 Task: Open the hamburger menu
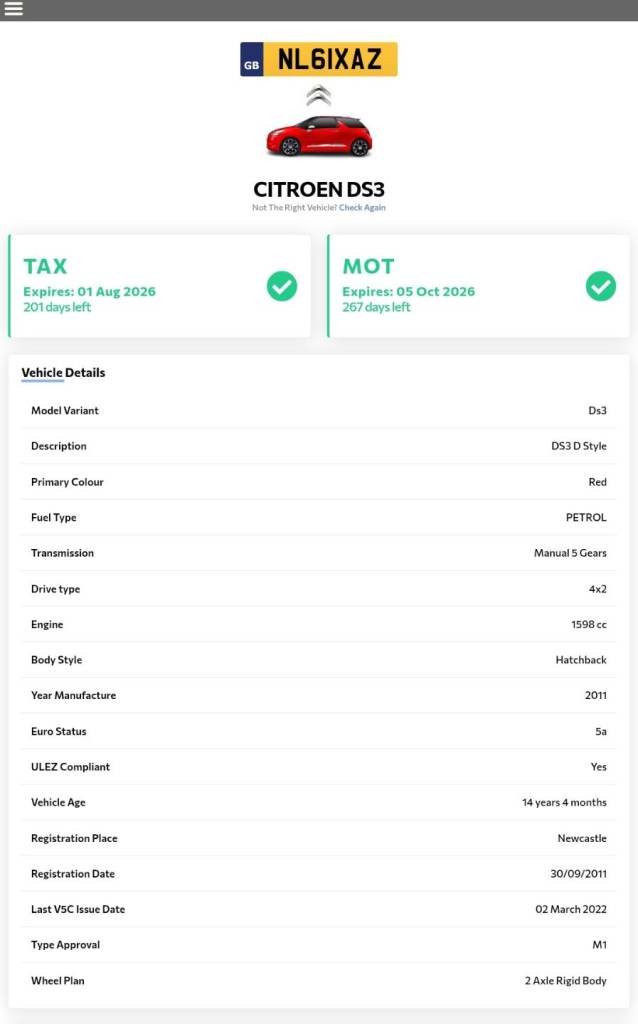click(x=13, y=9)
